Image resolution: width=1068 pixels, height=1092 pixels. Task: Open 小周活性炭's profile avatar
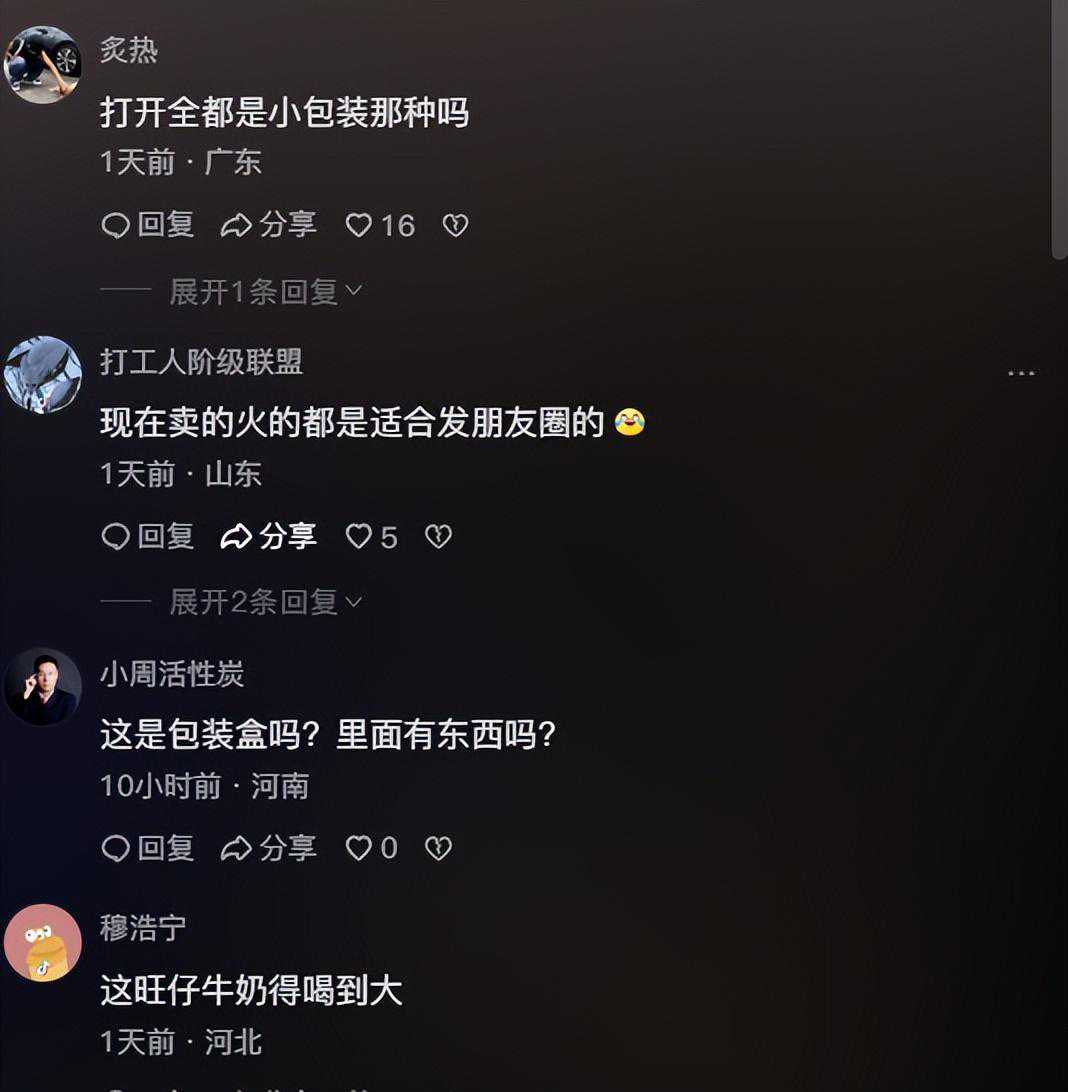[x=42, y=686]
